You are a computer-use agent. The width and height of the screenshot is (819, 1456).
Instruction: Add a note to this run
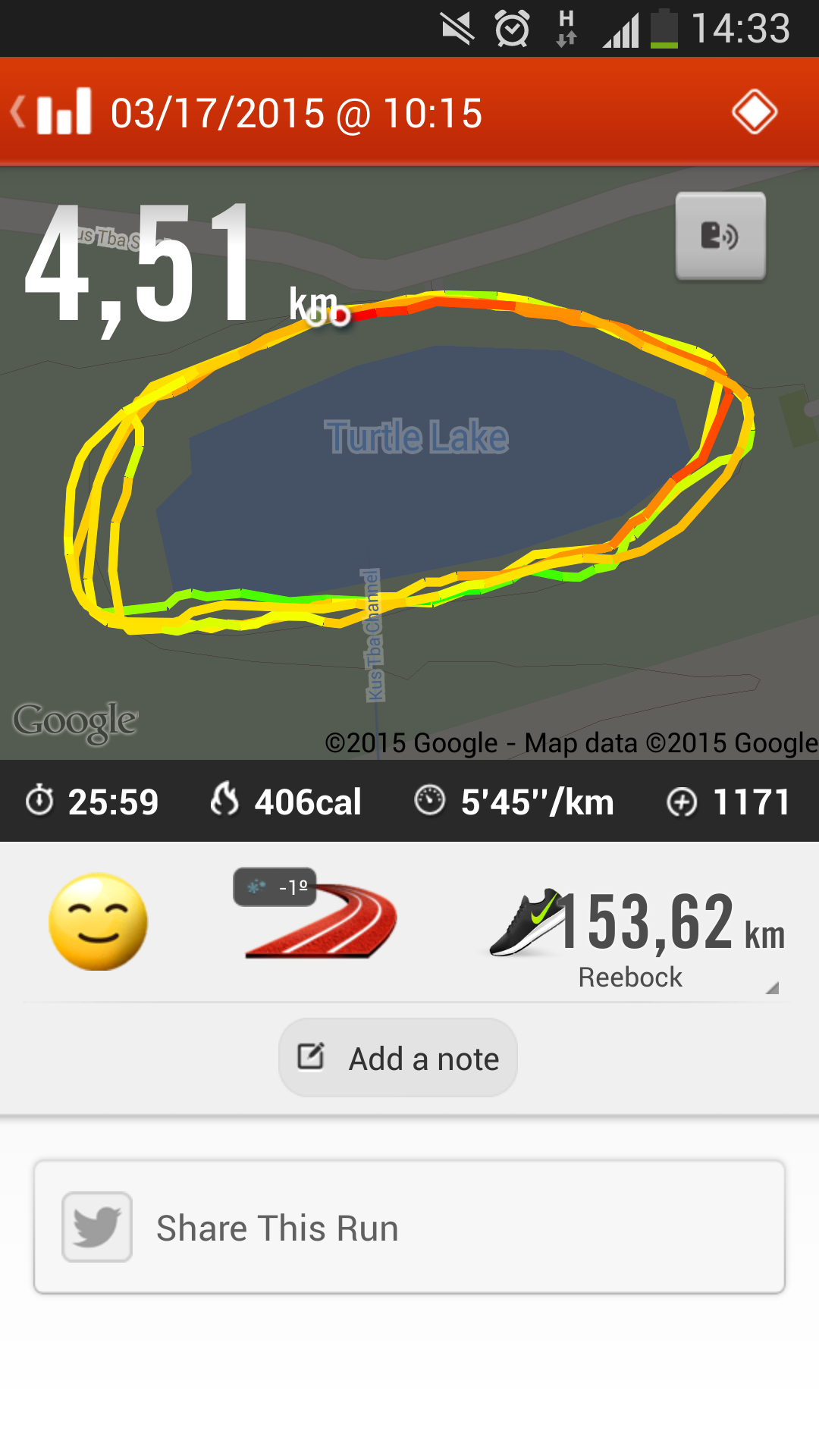tap(398, 1058)
